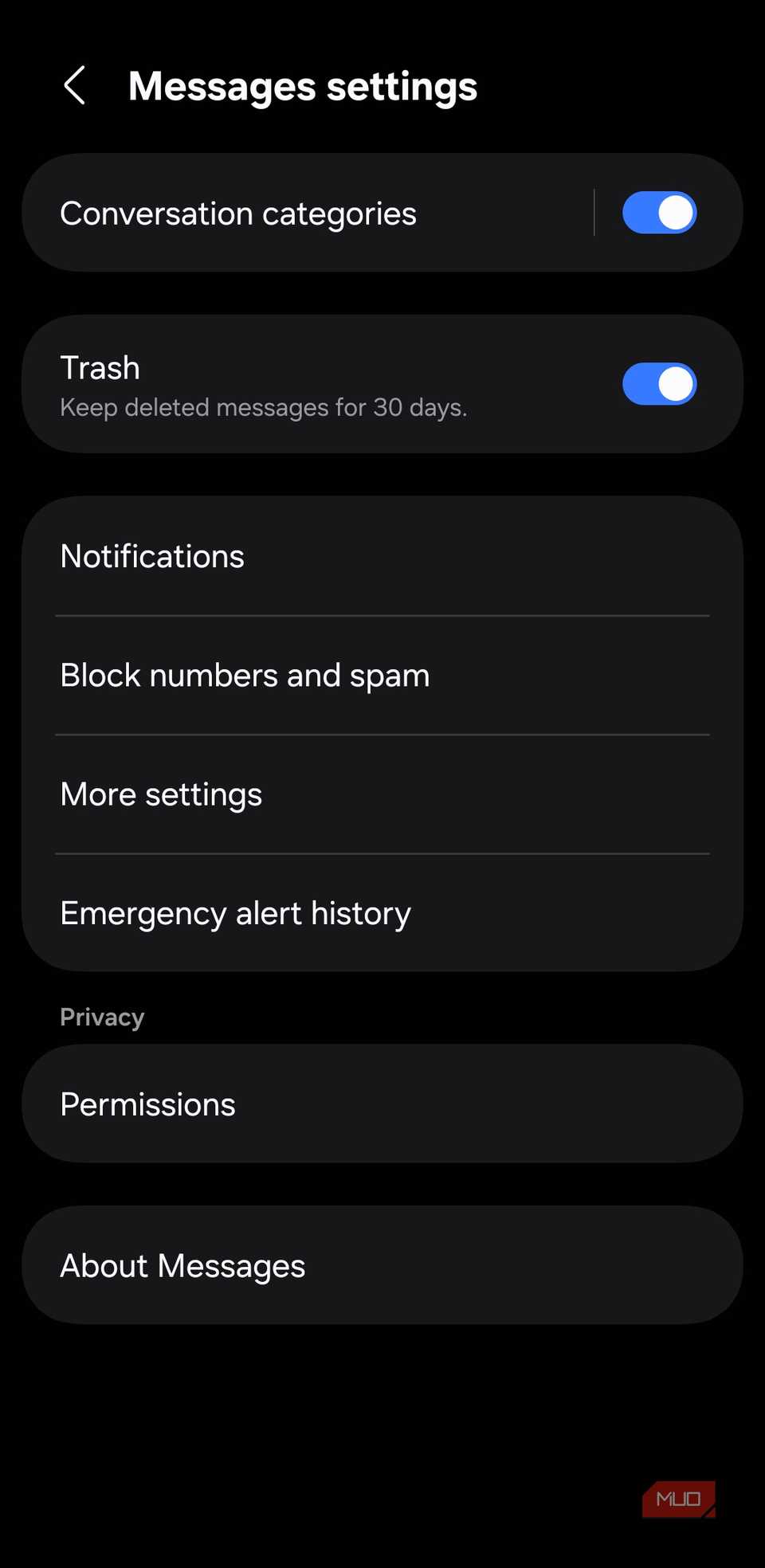Disable Conversation categories

(659, 213)
